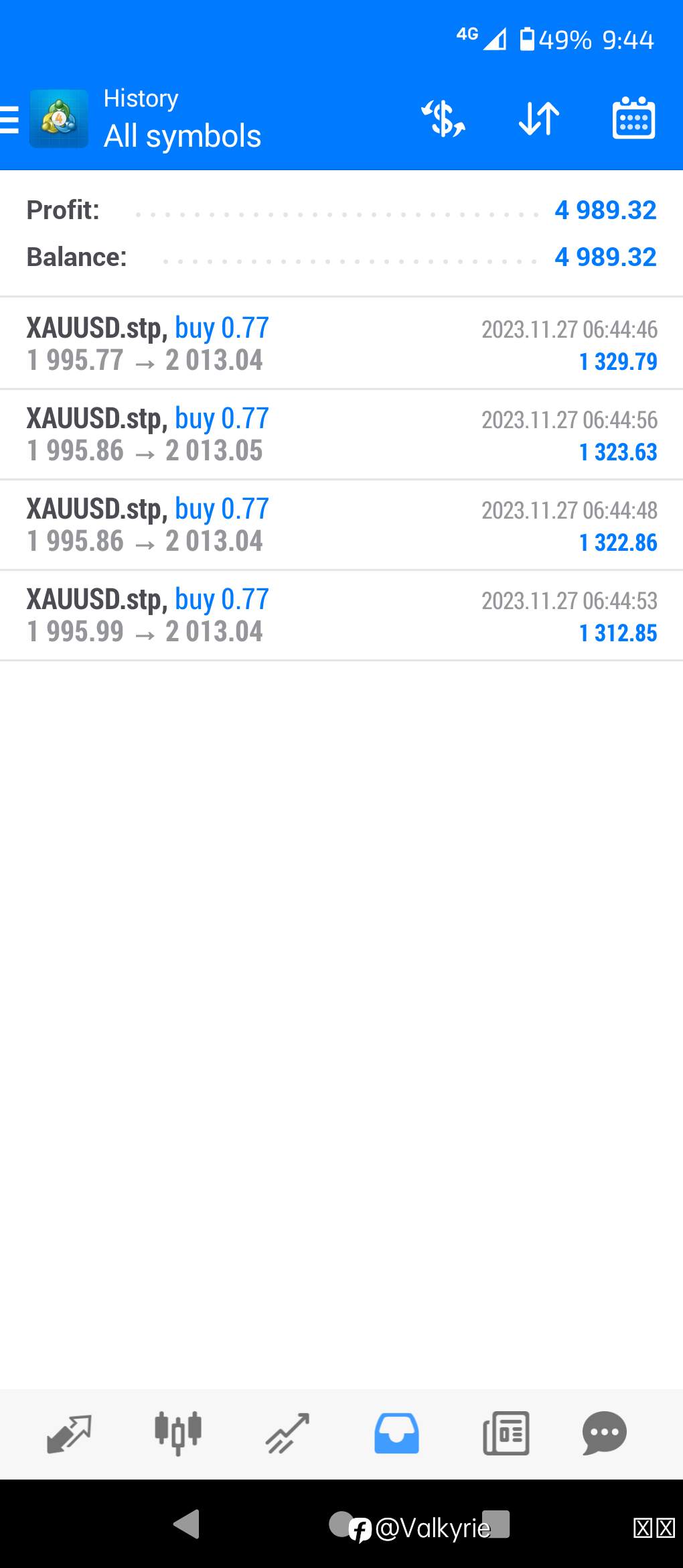Switch to the Quotes tab
The height and width of the screenshot is (1568, 683).
pyautogui.click(x=69, y=1433)
